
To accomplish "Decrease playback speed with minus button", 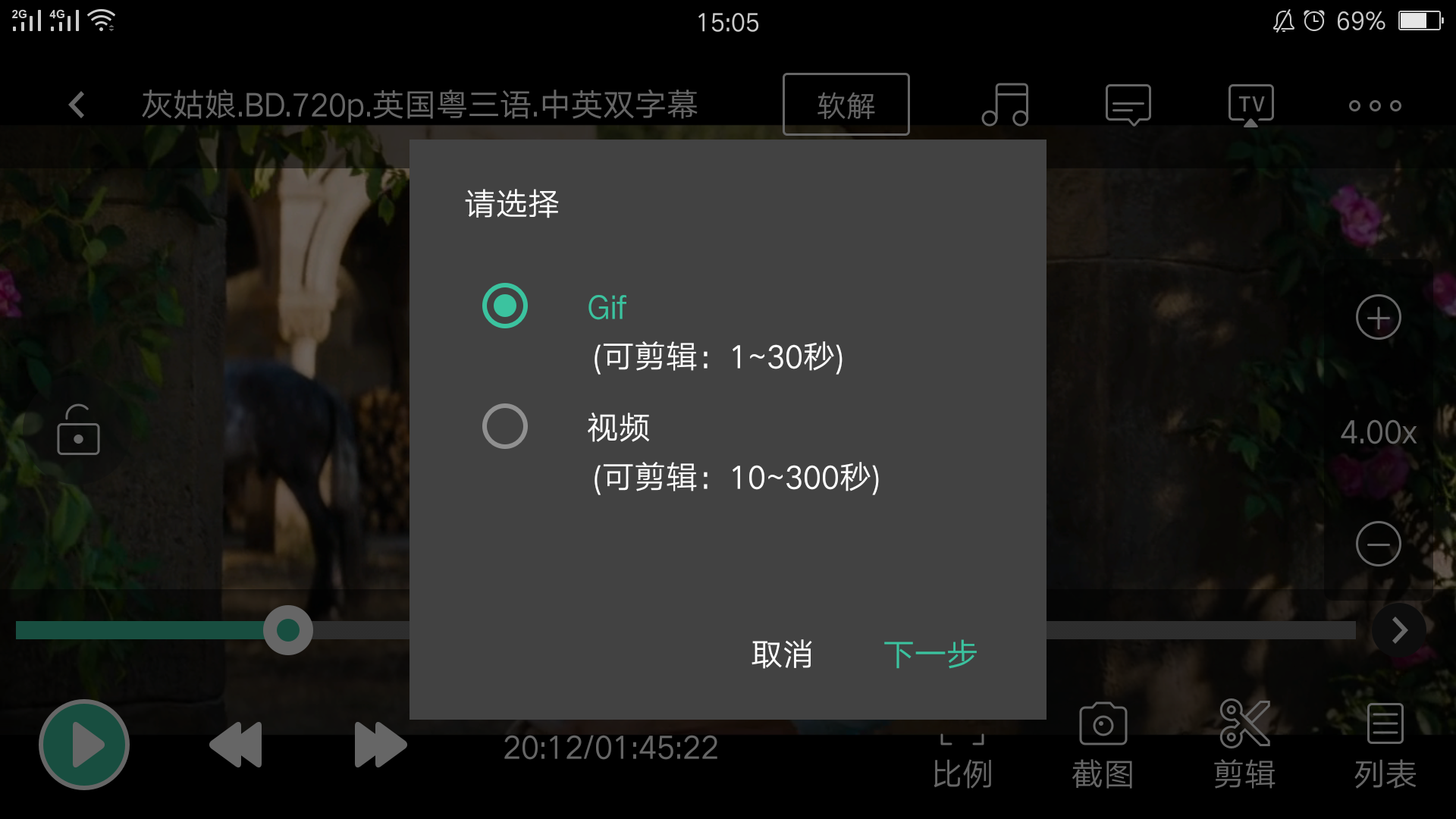I will pos(1378,544).
